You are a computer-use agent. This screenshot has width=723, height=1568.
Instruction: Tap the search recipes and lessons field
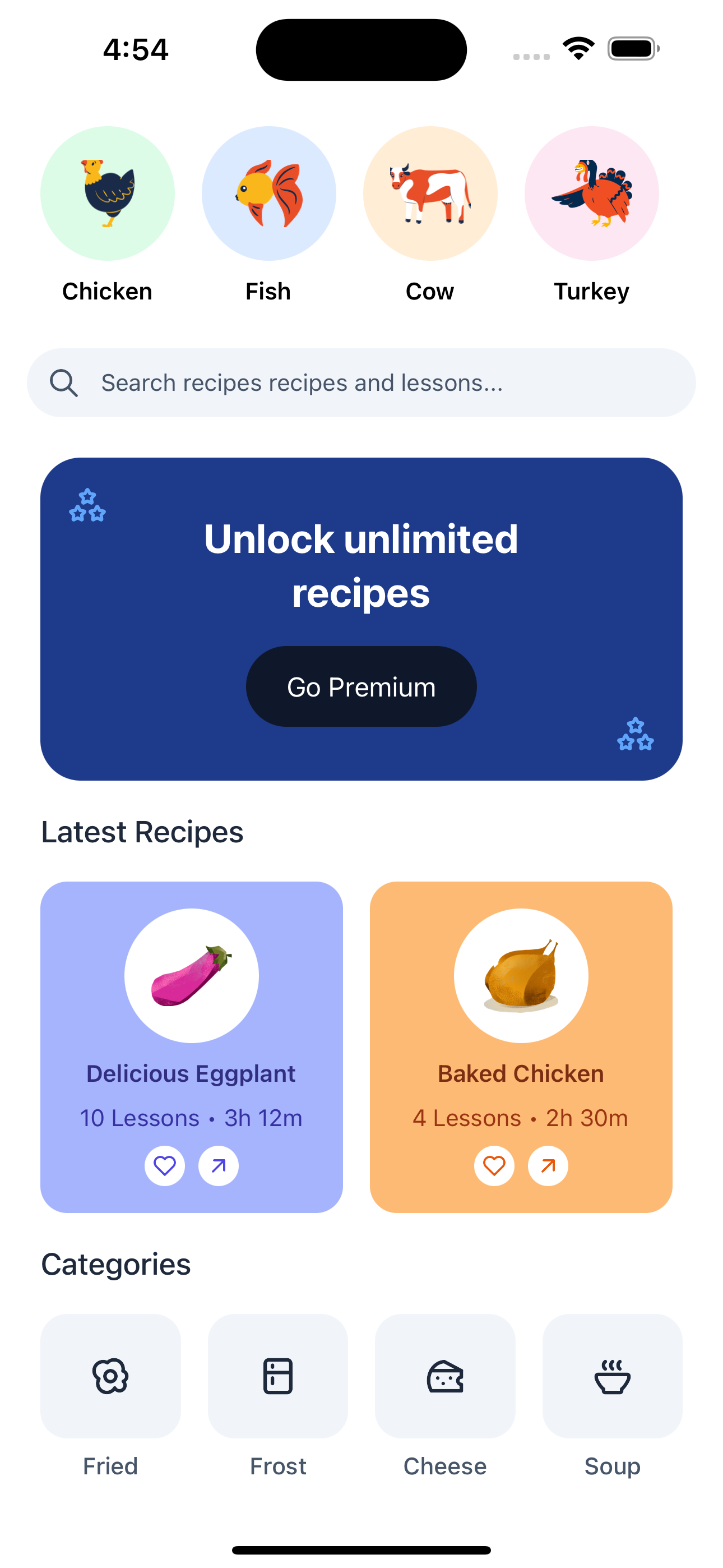click(x=361, y=383)
